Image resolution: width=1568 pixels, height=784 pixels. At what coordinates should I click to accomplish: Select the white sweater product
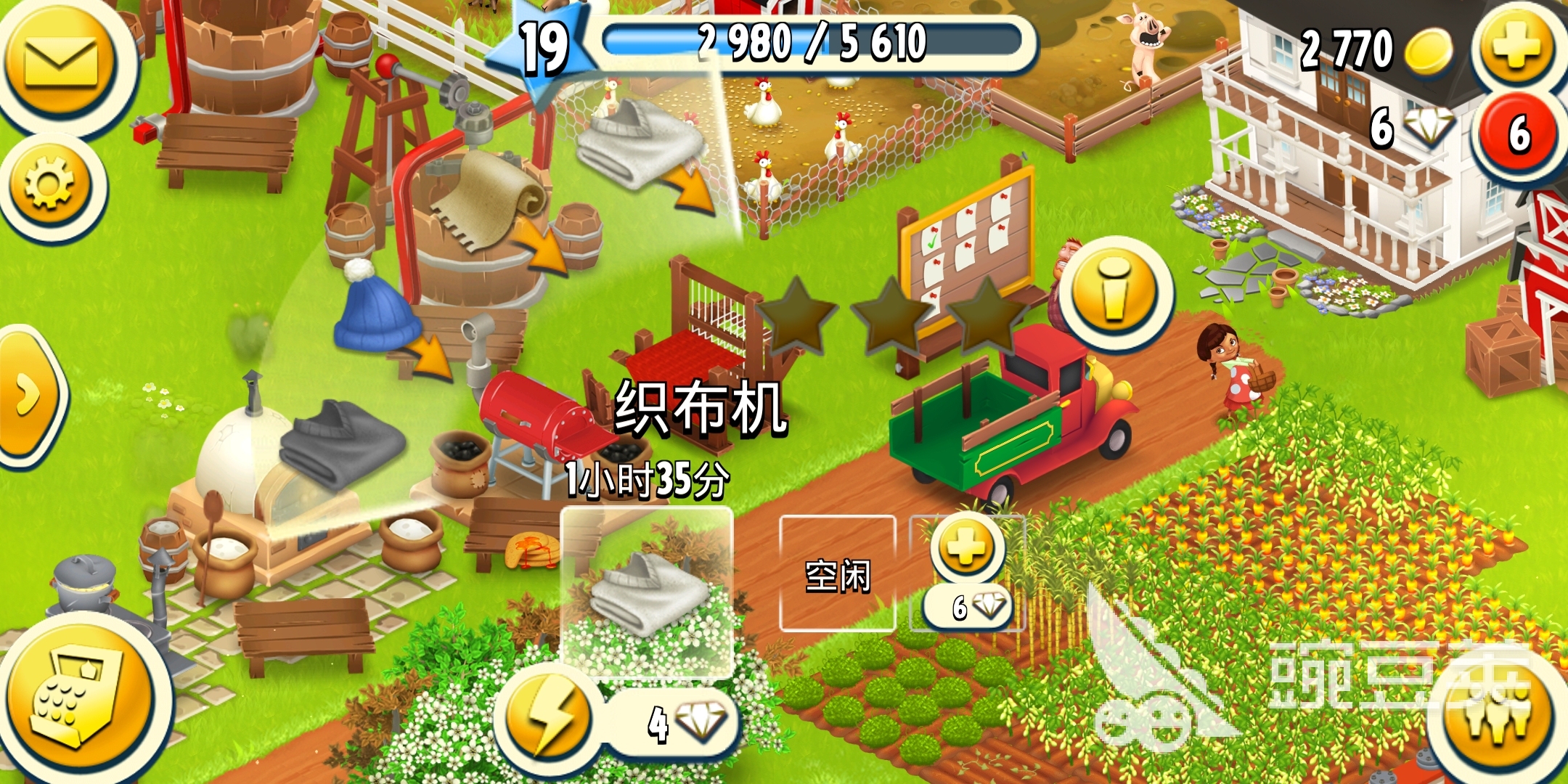[639, 144]
